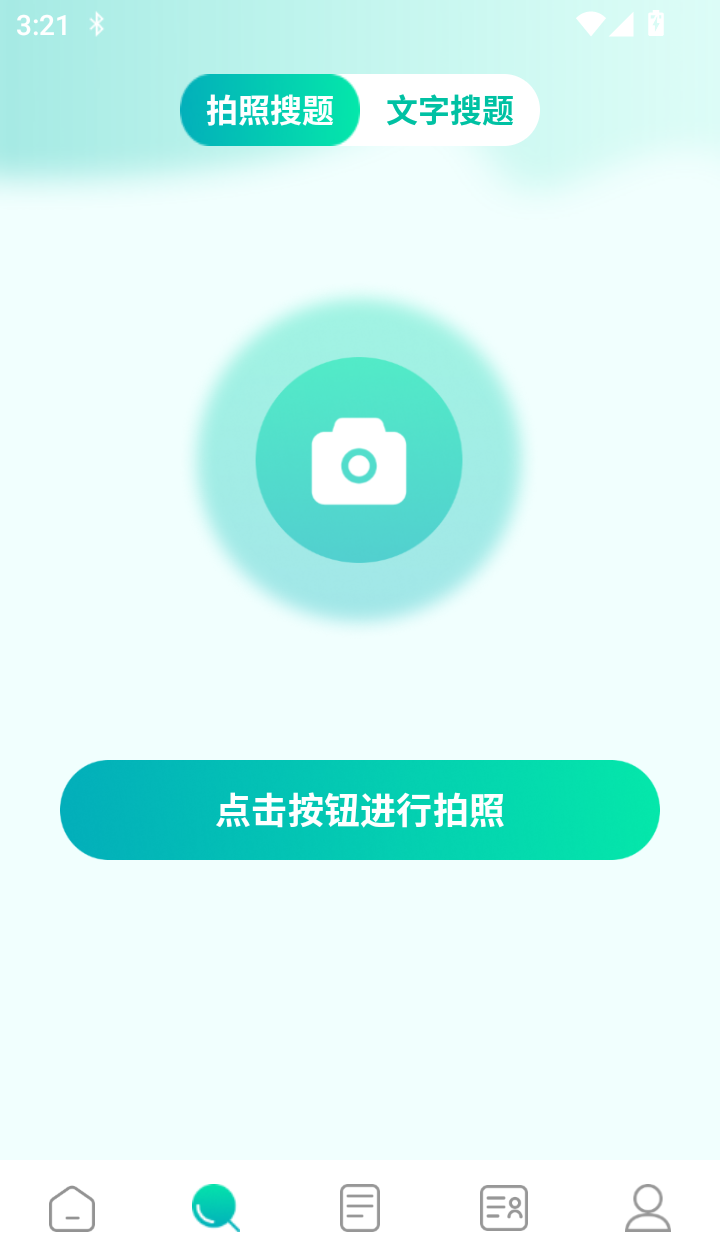Open the camera to snap a question
The height and width of the screenshot is (1238, 720).
tap(360, 810)
